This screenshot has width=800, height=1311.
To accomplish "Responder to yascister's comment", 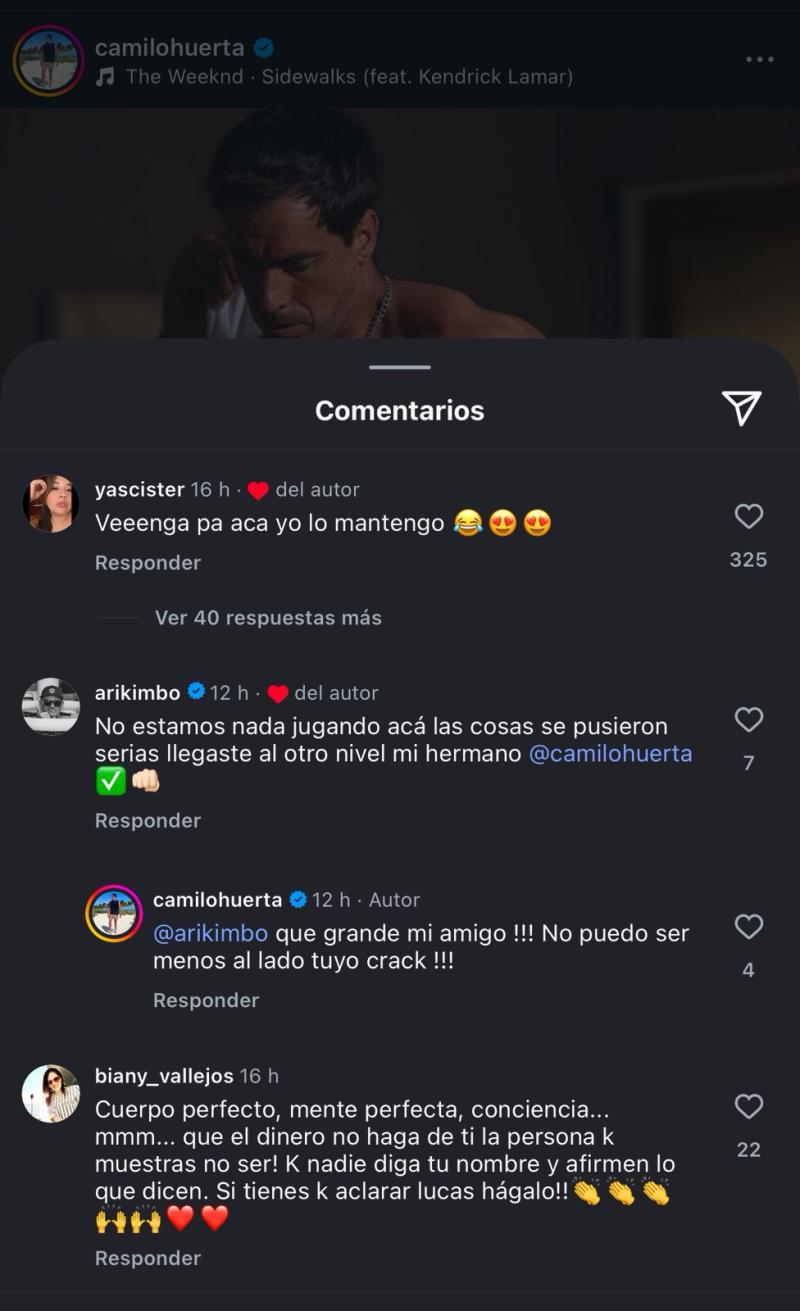I will point(147,562).
